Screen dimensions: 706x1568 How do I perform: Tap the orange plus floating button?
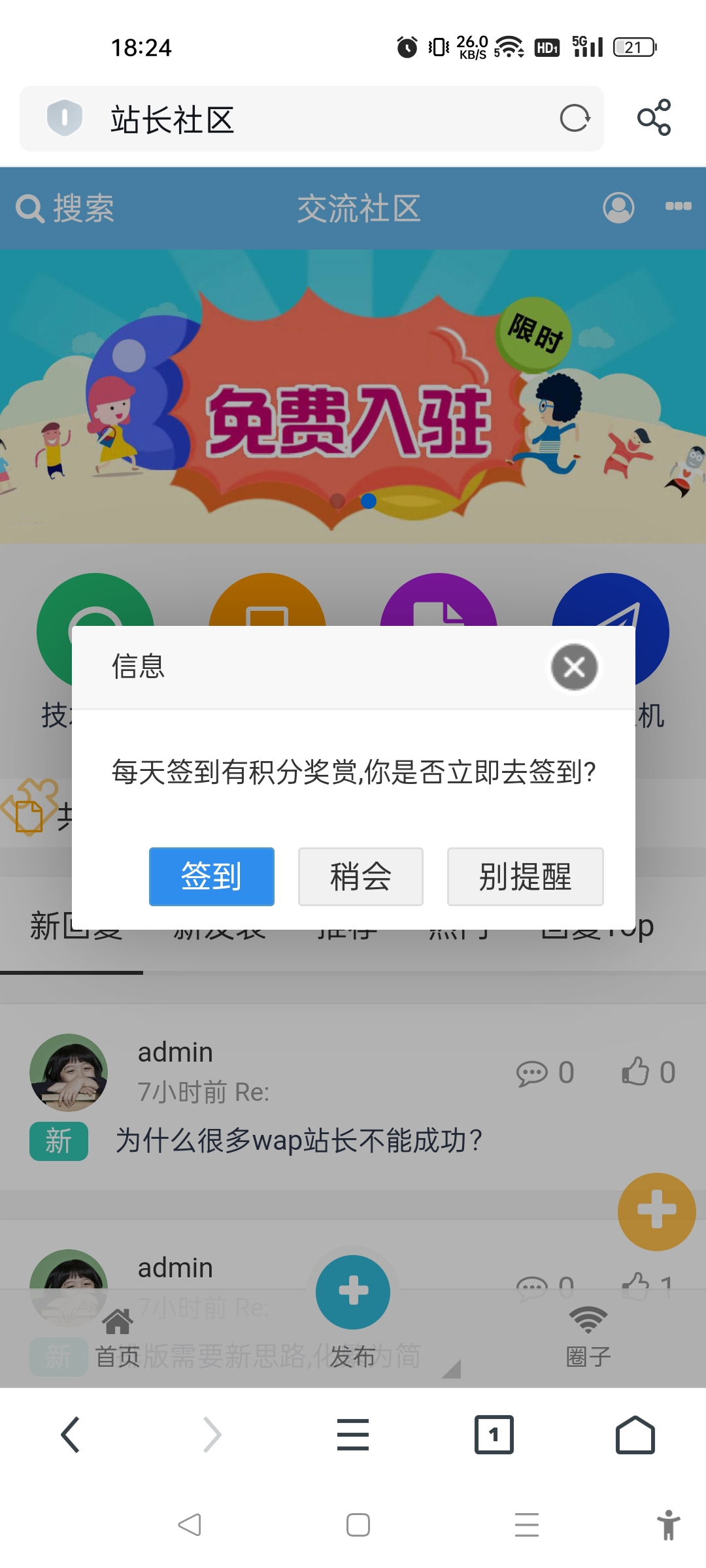[x=656, y=1211]
